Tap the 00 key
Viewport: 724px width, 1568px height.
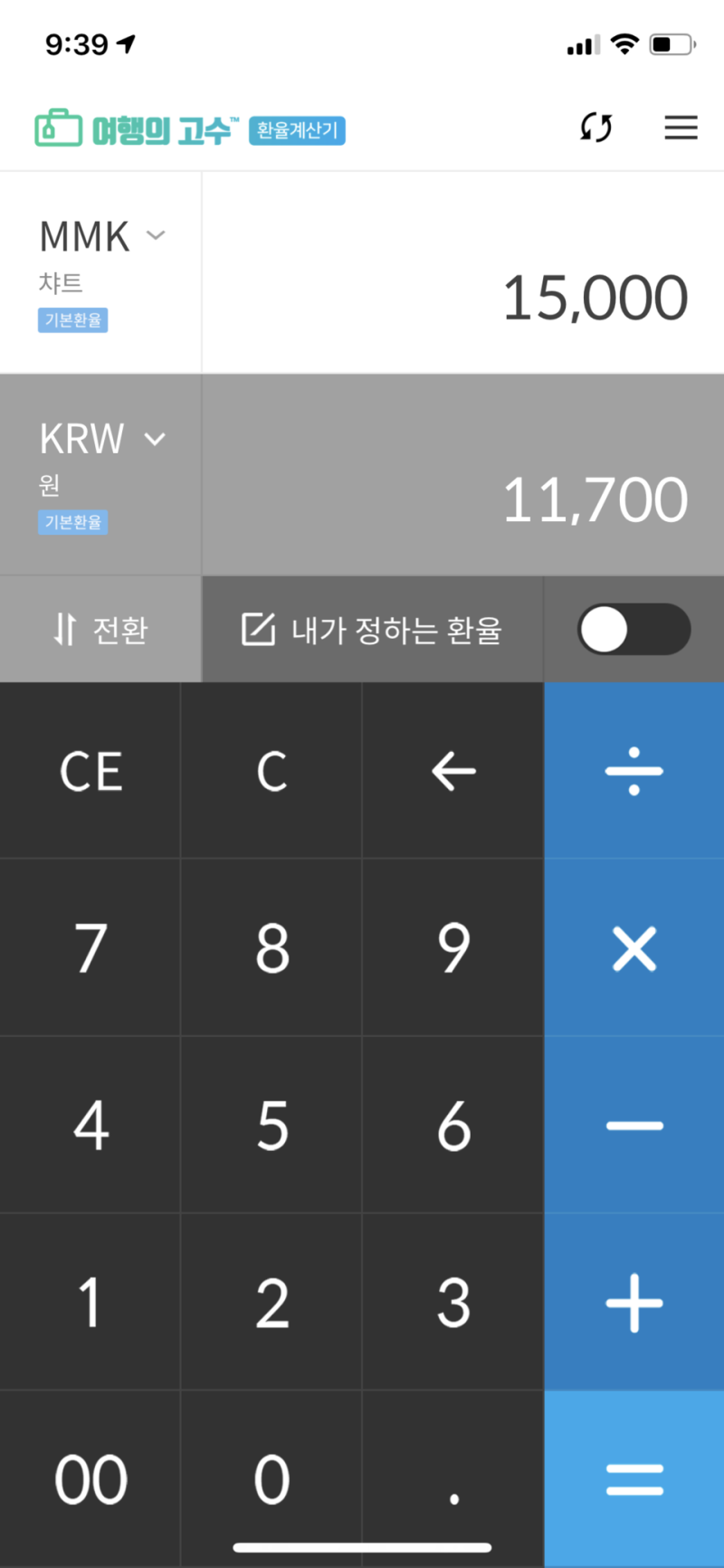click(x=90, y=1479)
